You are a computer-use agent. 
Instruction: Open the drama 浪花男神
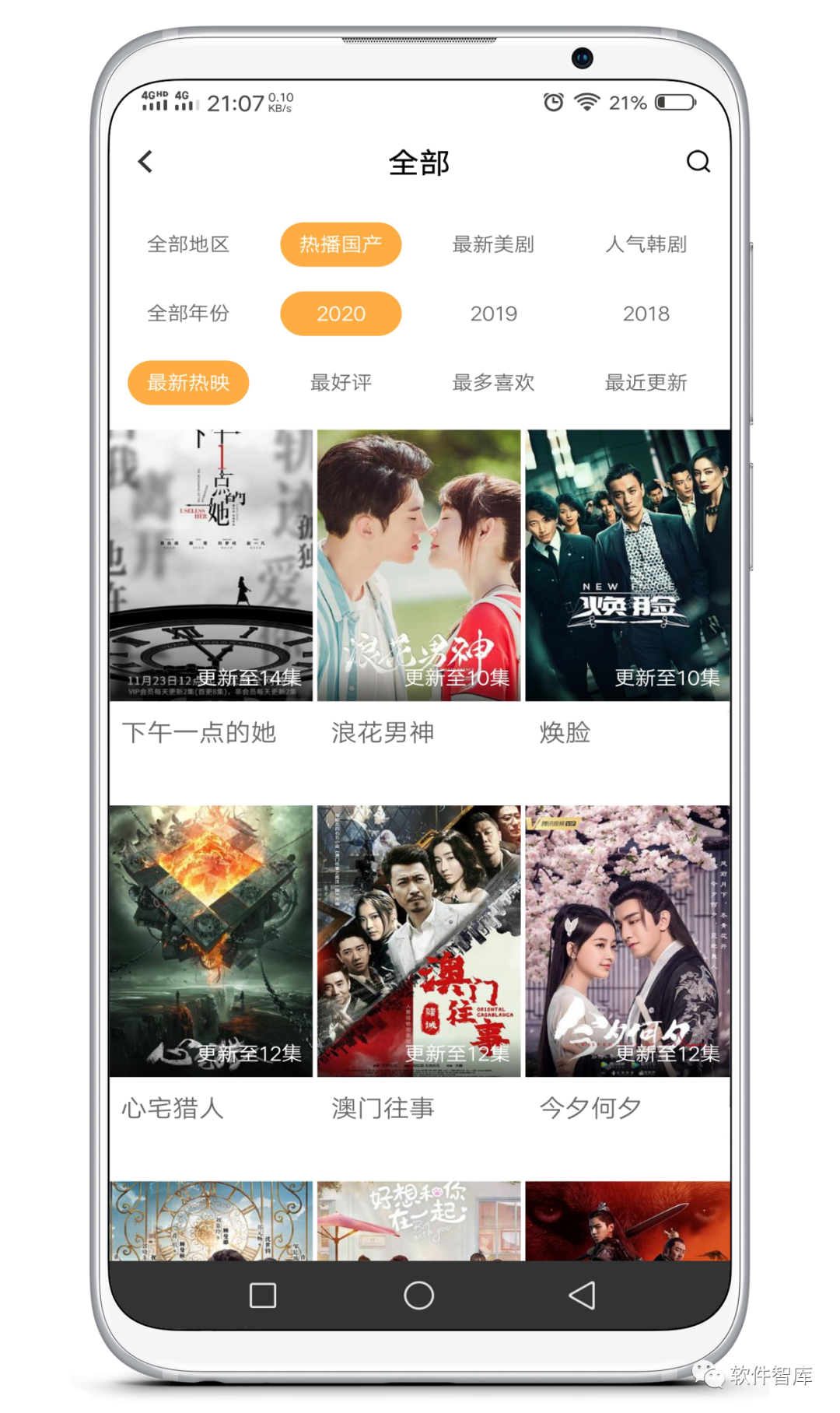[x=418, y=566]
